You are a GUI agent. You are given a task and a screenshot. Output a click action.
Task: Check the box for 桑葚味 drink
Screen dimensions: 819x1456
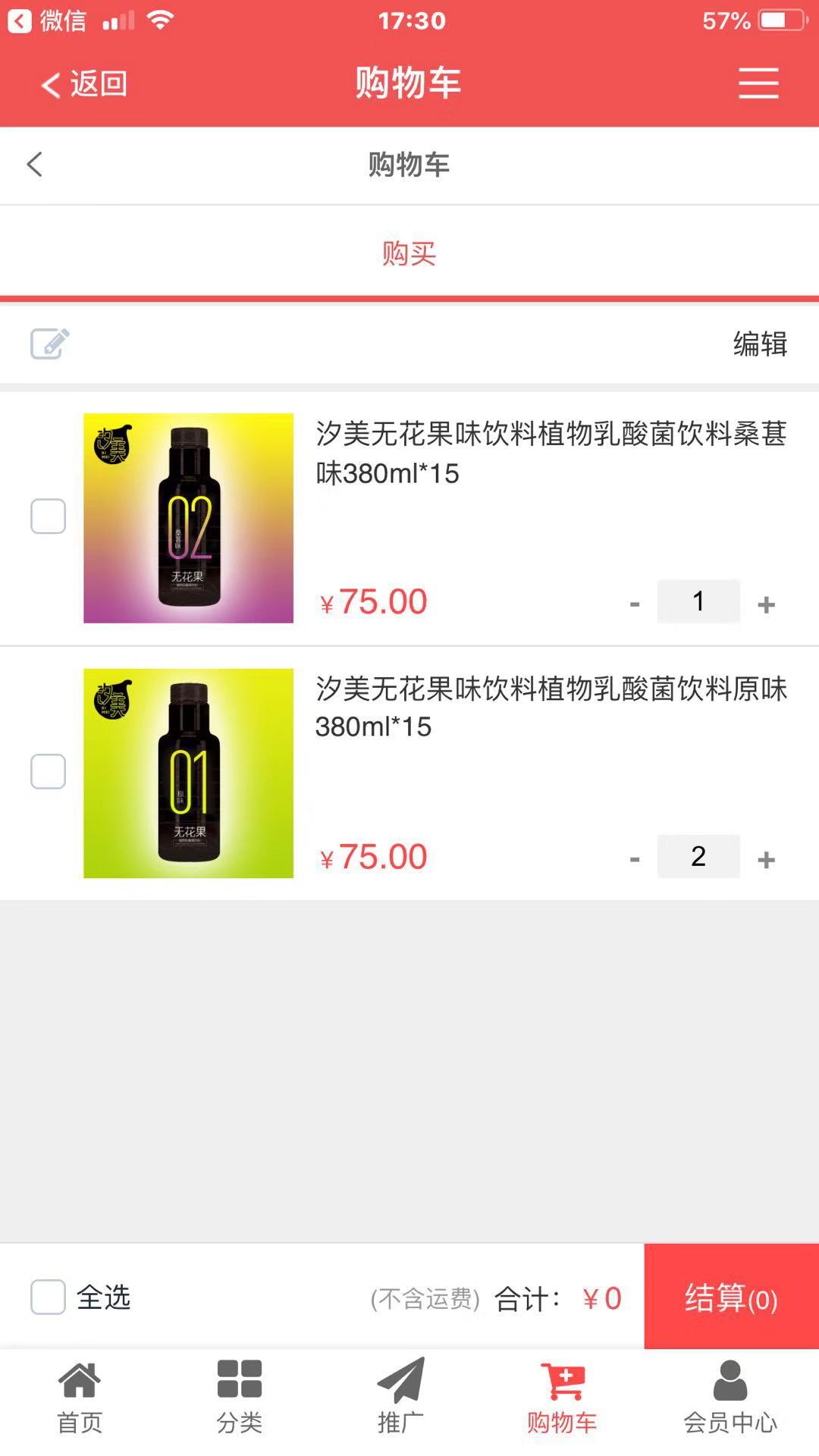48,516
